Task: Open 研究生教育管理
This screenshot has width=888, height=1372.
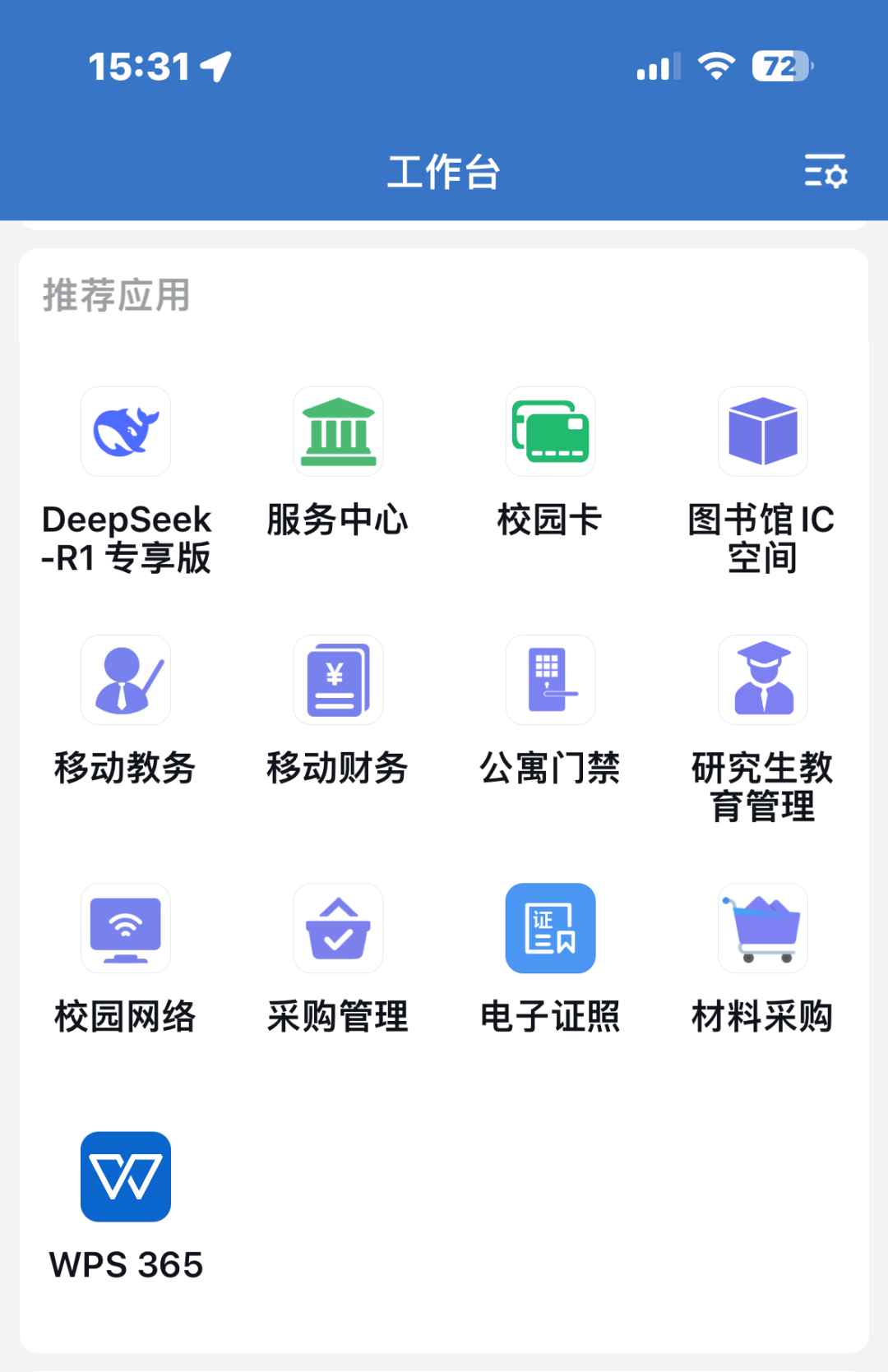Action: point(762,681)
